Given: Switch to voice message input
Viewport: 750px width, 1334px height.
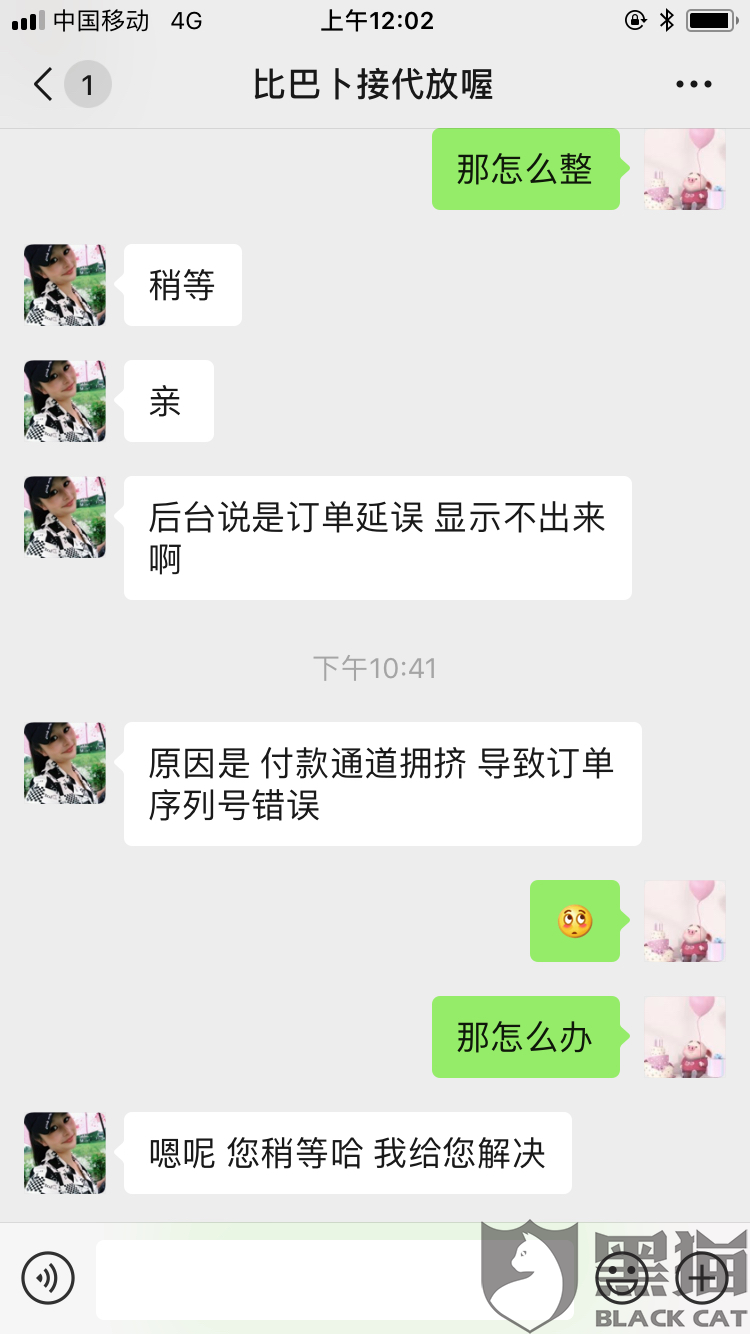Looking at the screenshot, I should point(48,1277).
